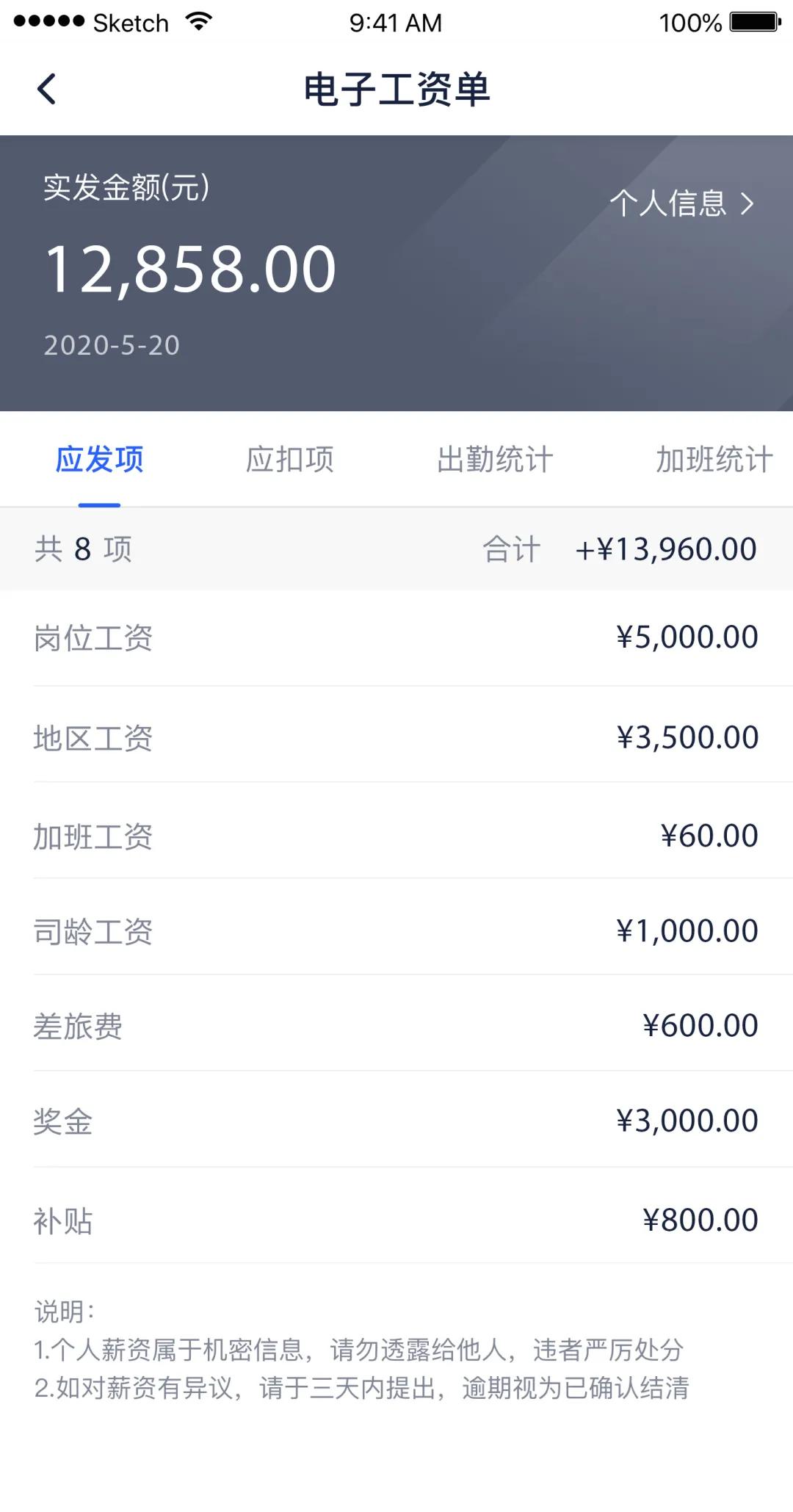Select the 地区工资 entry
793x1512 pixels.
pos(396,737)
